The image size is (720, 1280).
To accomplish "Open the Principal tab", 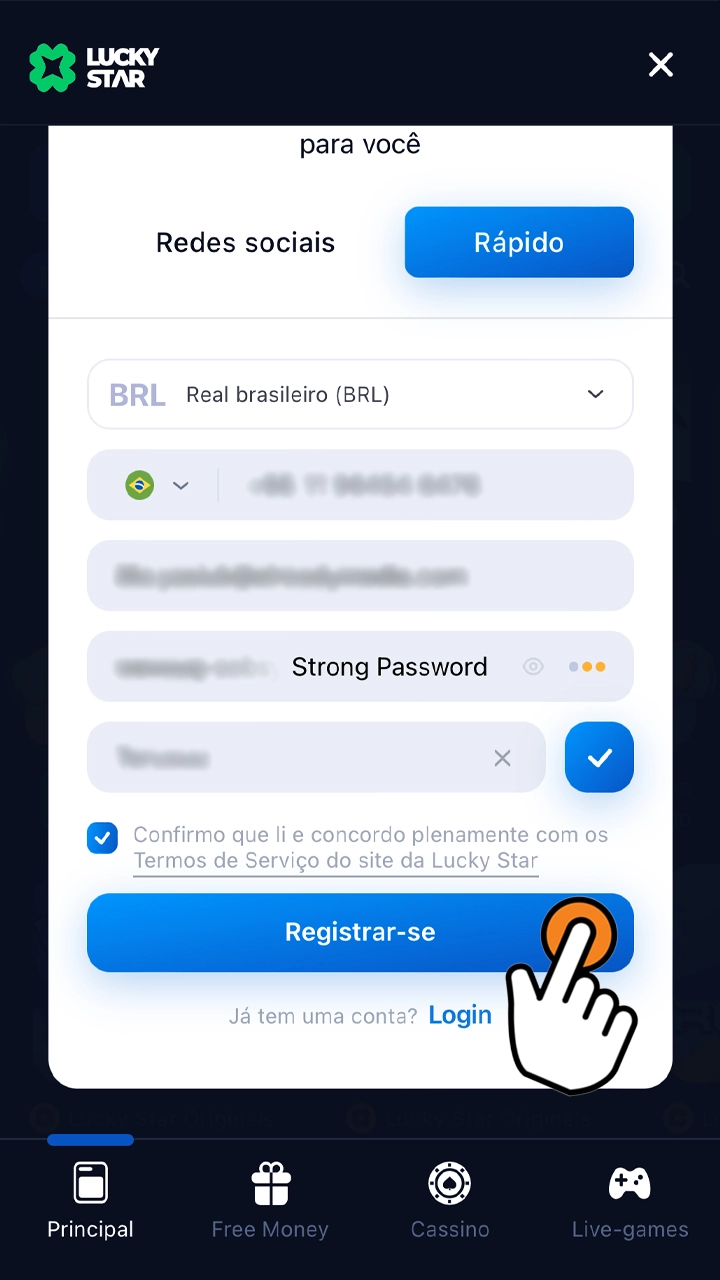I will tap(90, 1200).
